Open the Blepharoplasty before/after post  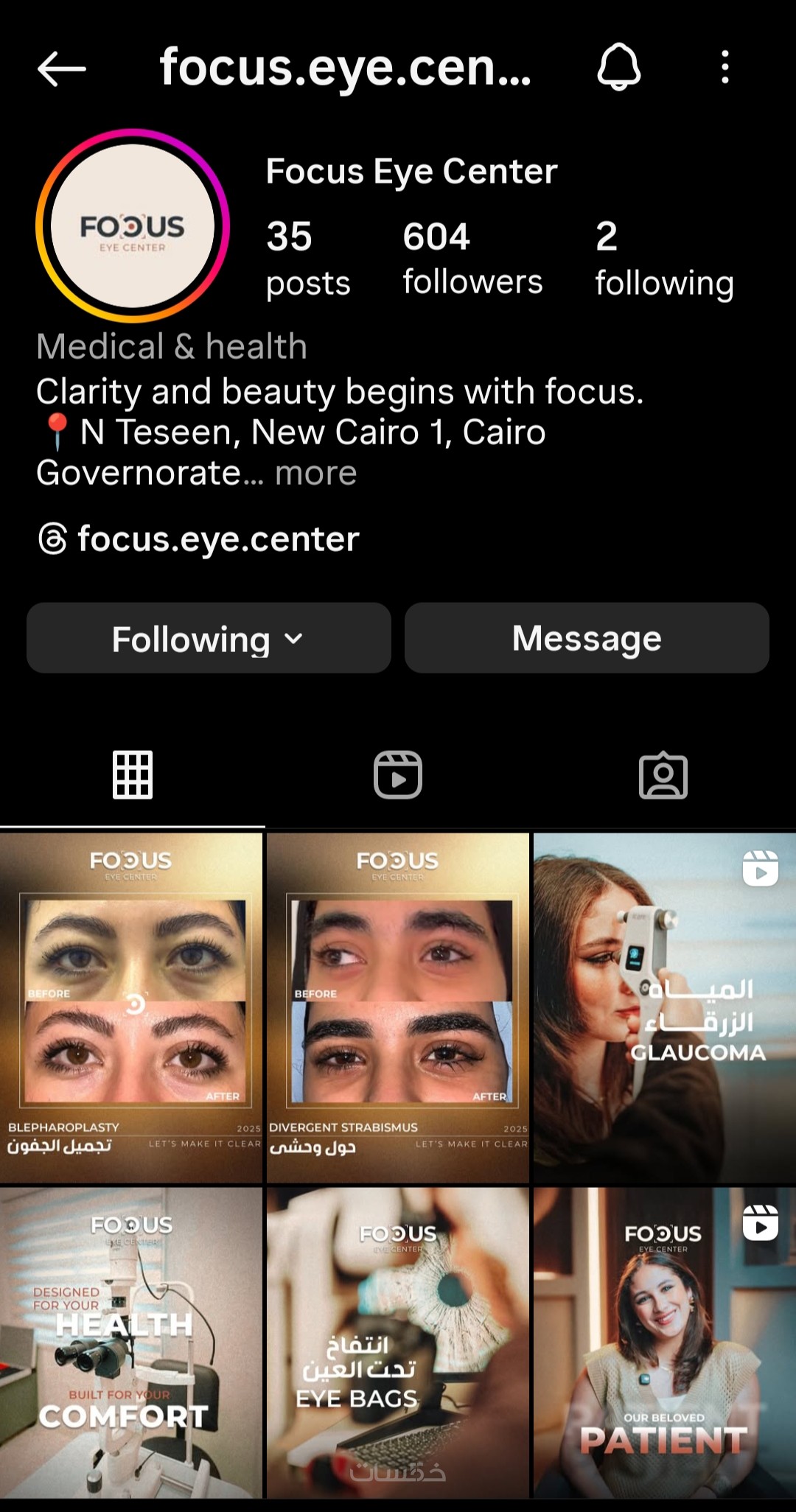131,1007
